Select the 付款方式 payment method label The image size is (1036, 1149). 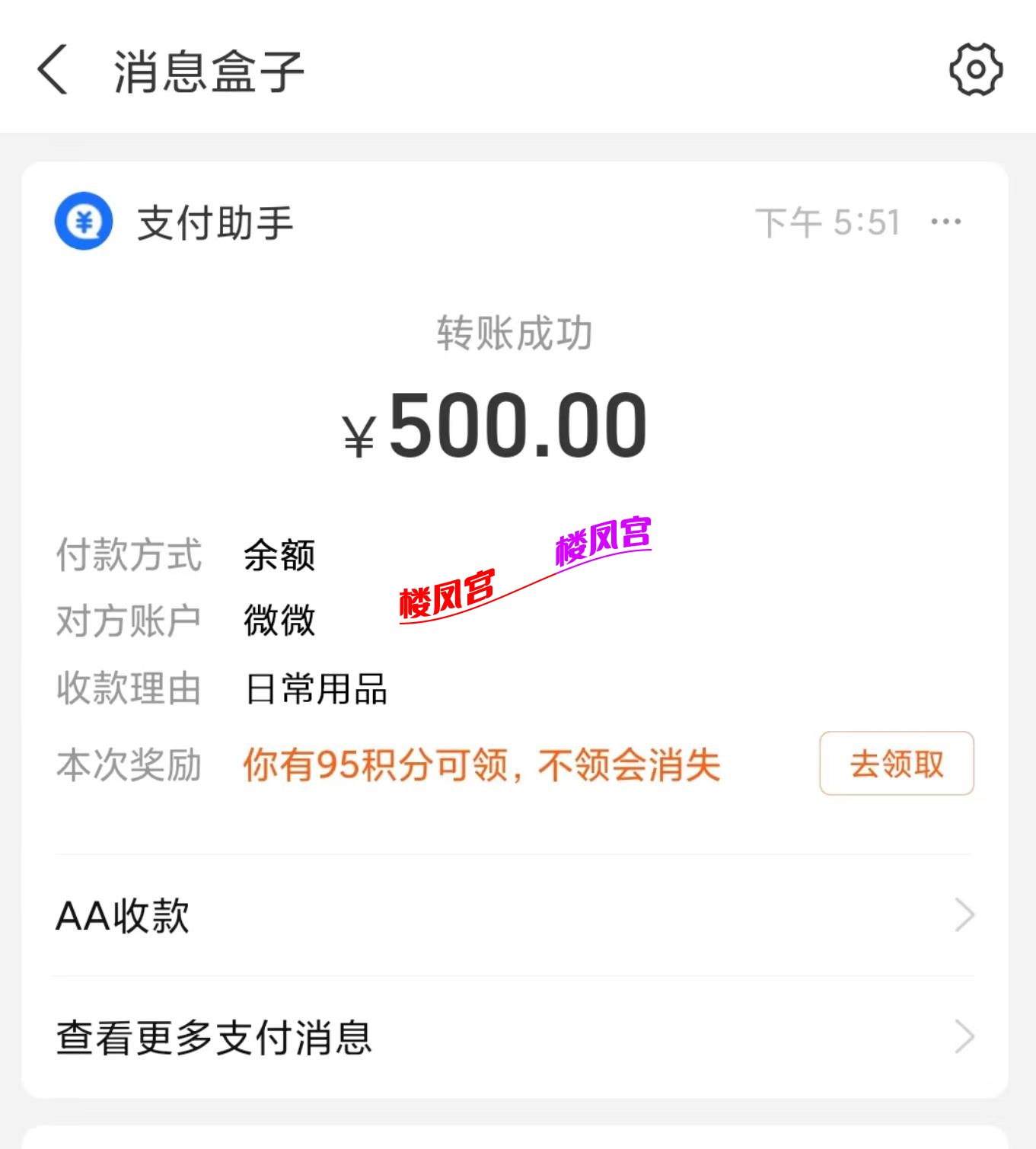click(129, 556)
